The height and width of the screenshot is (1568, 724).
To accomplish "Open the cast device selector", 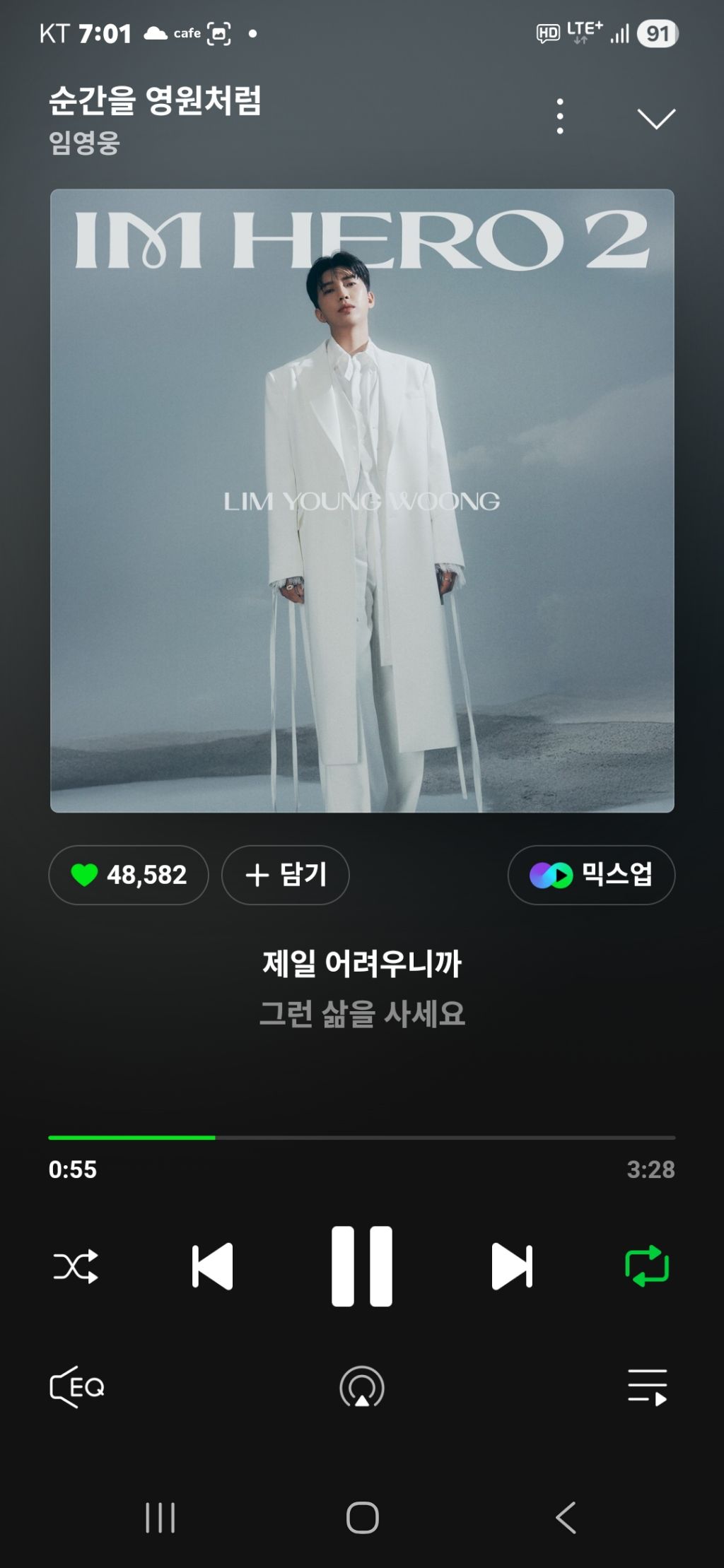I will click(362, 1387).
